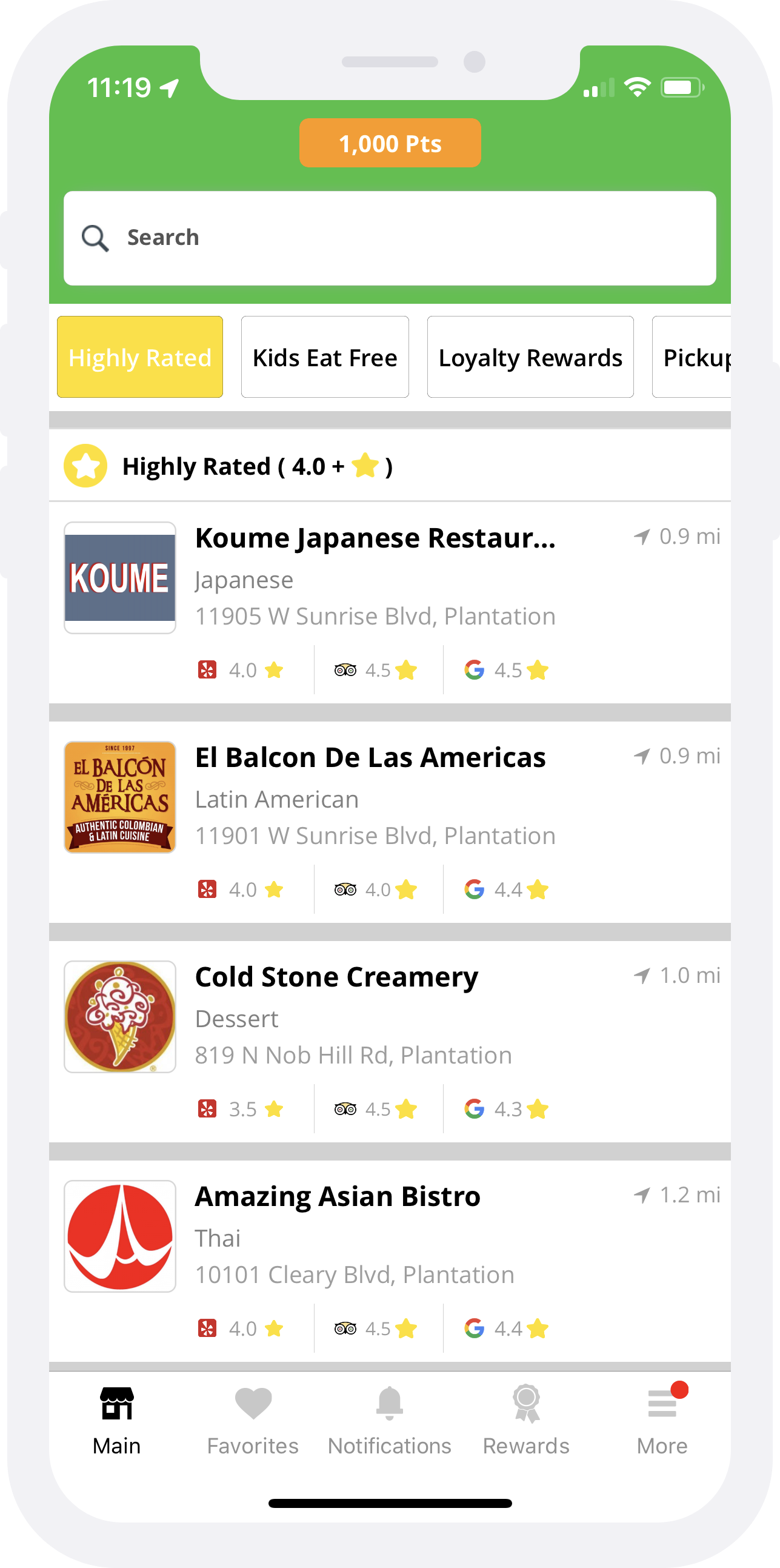Select the Highly Rated filter chip

coord(140,357)
